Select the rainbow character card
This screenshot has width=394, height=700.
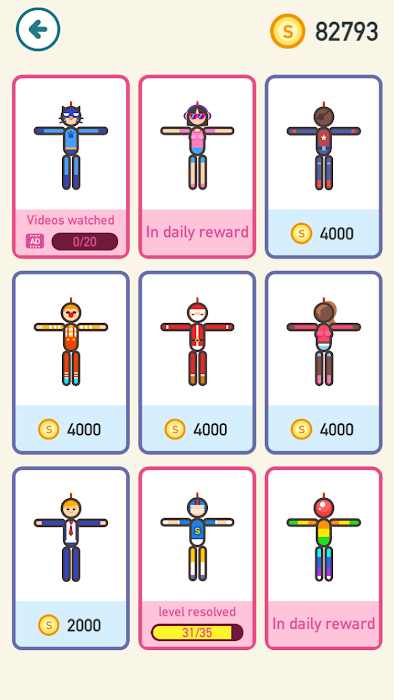[x=323, y=558]
